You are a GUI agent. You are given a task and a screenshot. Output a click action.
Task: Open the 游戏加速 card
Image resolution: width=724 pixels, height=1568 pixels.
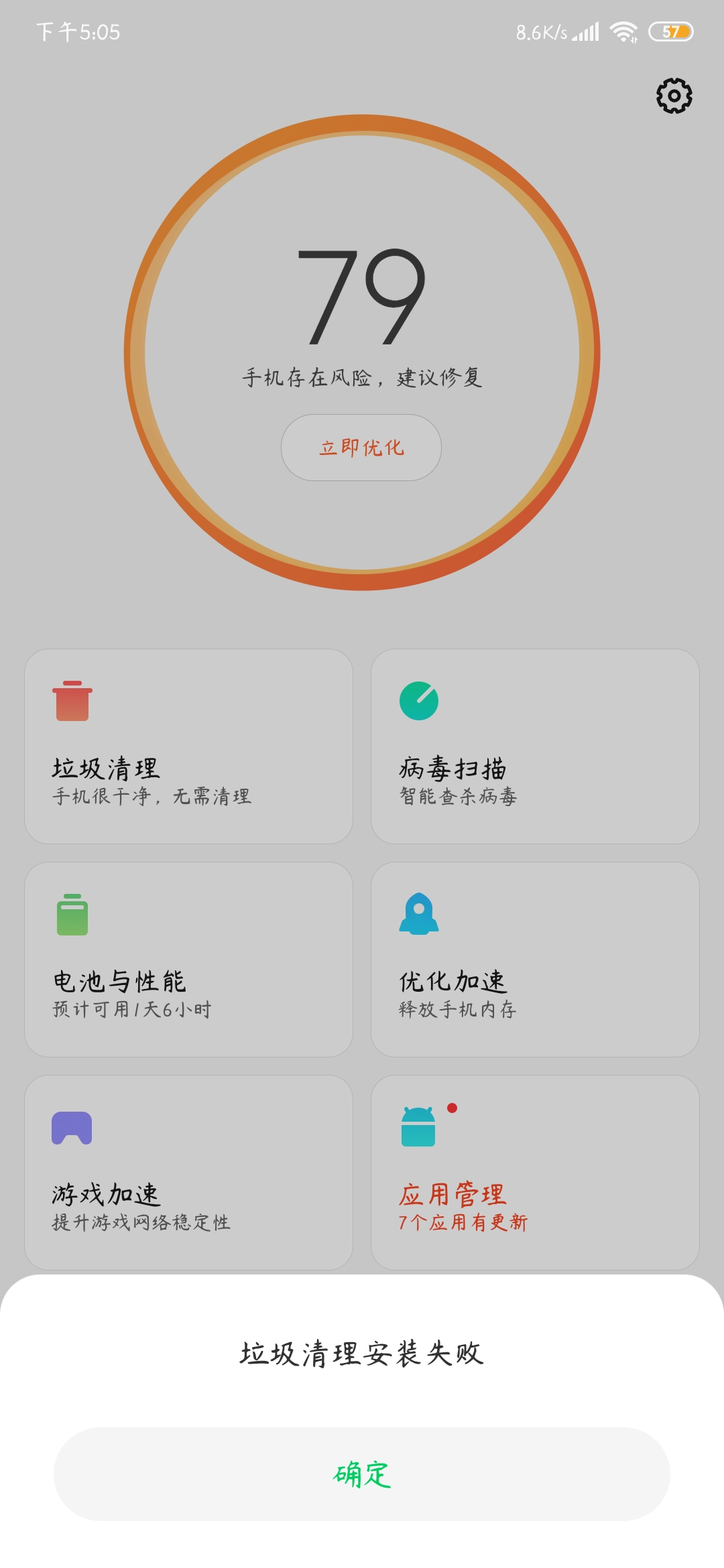[x=189, y=1173]
